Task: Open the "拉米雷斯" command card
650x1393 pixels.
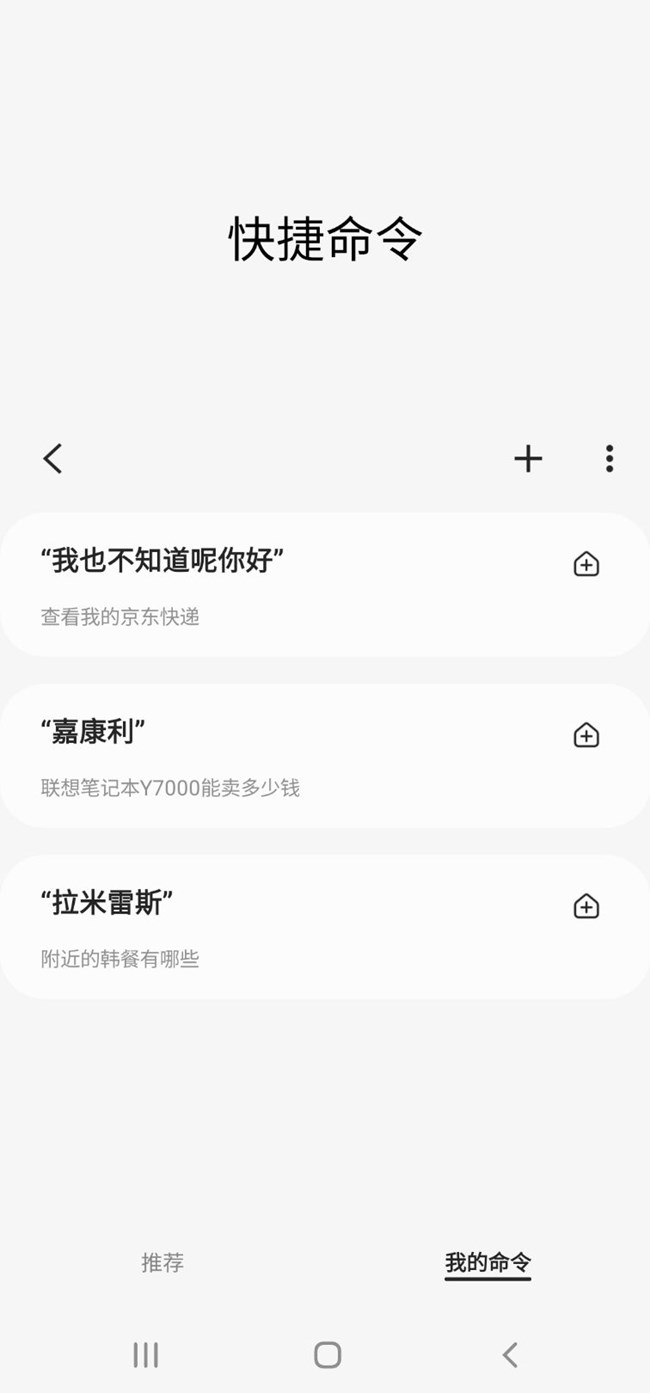Action: (325, 927)
